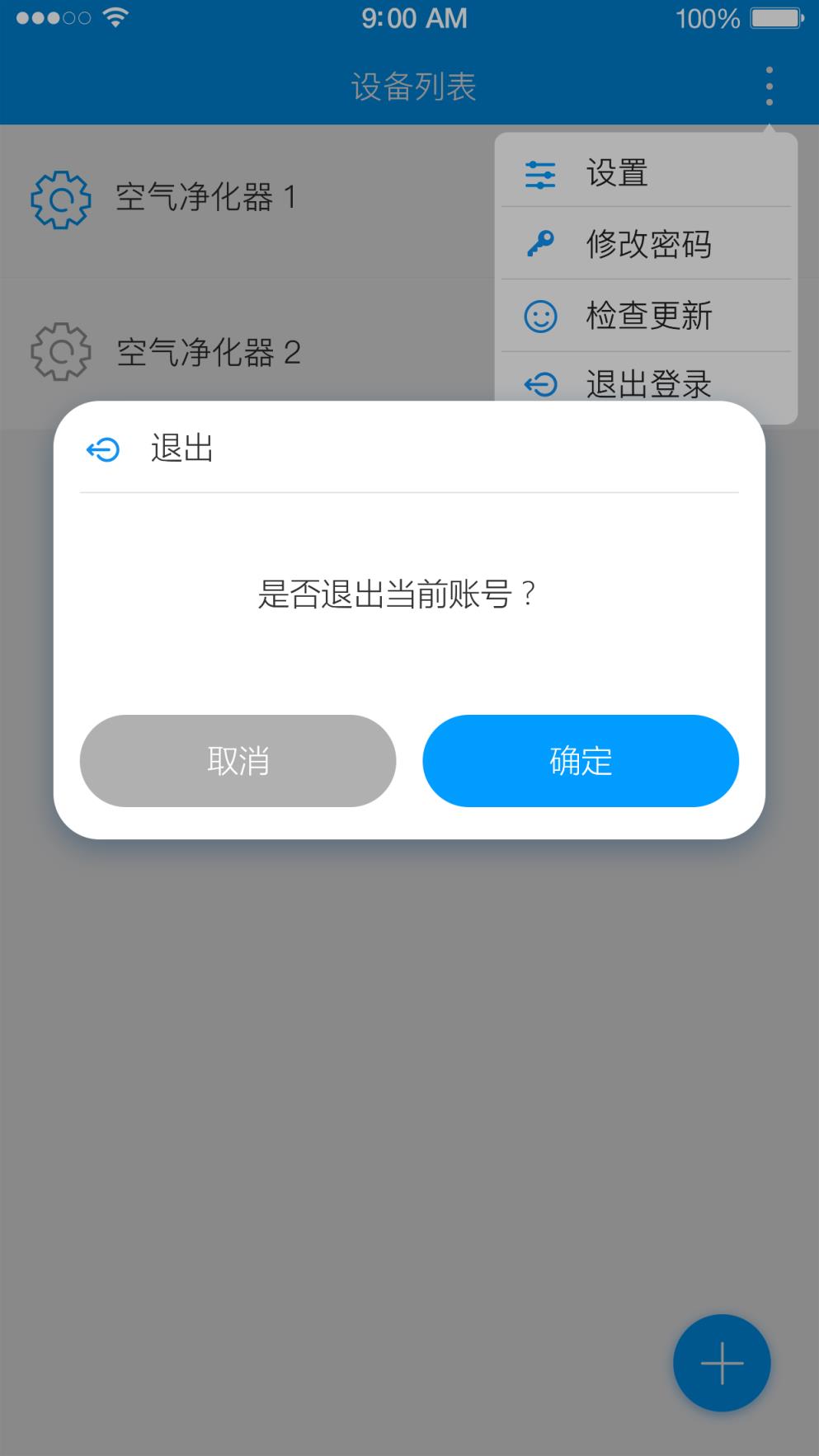Tap the blue plus floating action button
Screen dimensions: 819x1456
[721, 1362]
